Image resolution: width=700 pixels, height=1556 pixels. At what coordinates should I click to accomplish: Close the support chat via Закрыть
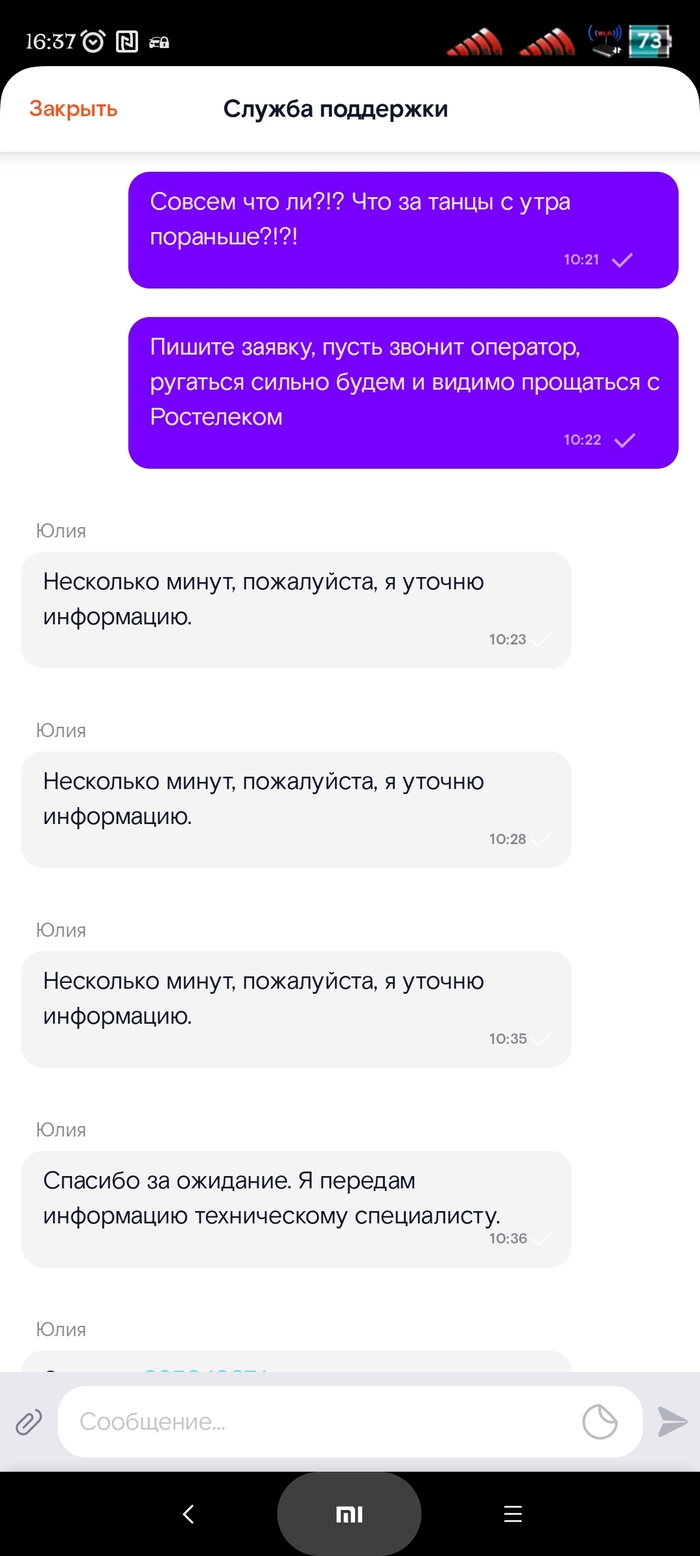(x=73, y=109)
